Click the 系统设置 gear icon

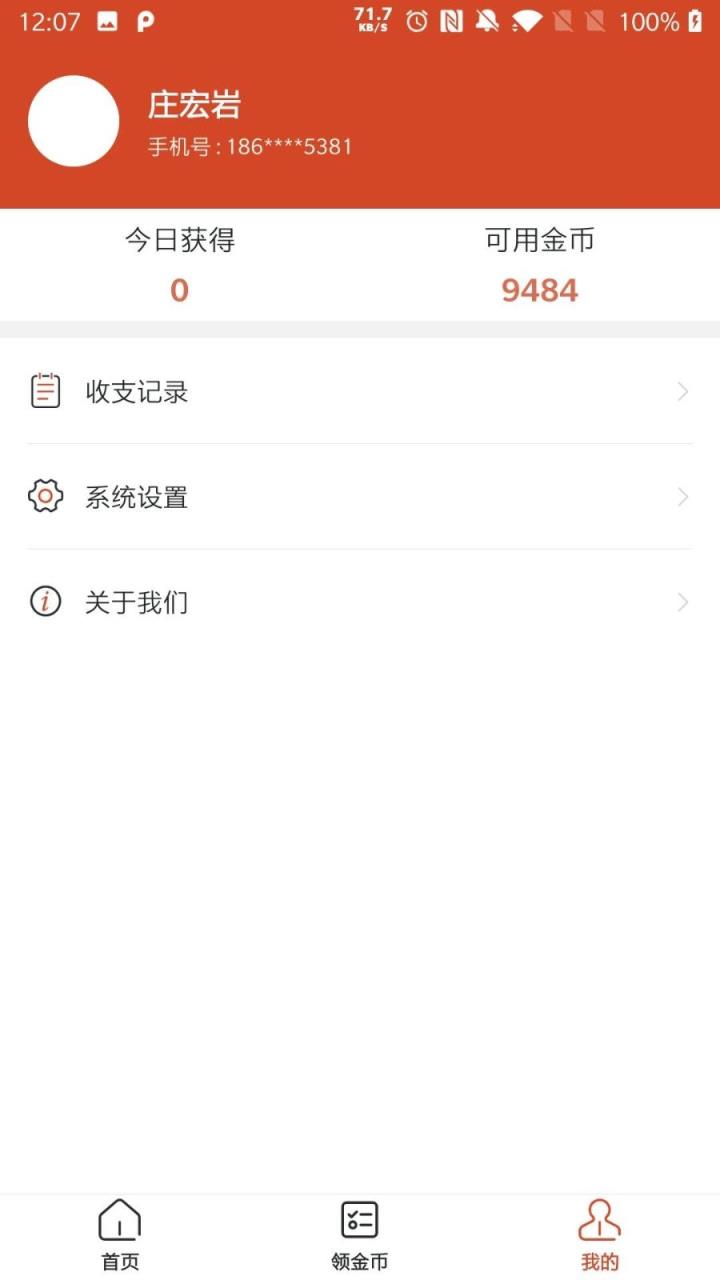[x=44, y=496]
